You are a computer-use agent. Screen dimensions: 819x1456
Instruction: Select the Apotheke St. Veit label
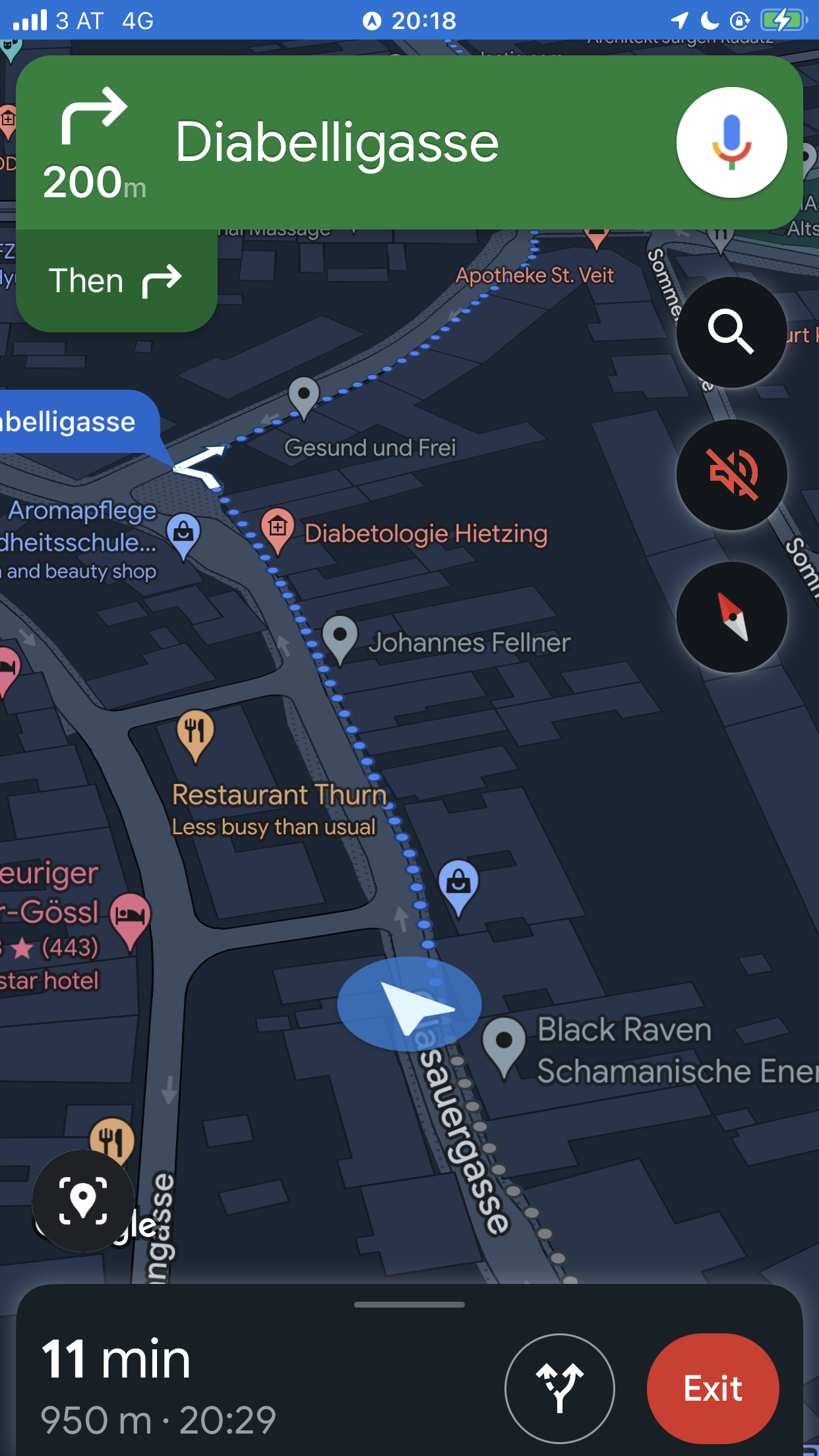click(x=535, y=275)
